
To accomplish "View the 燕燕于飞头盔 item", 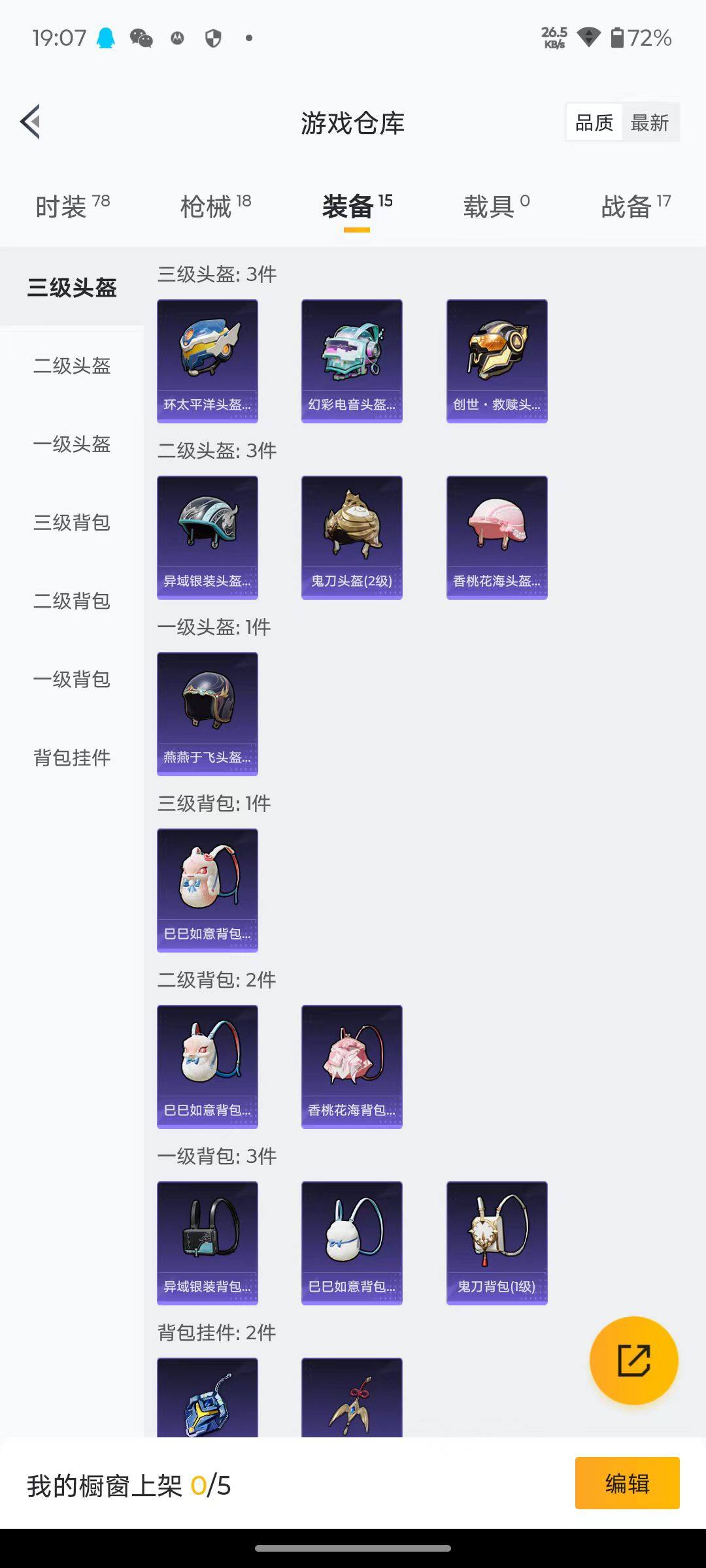I will [x=207, y=713].
